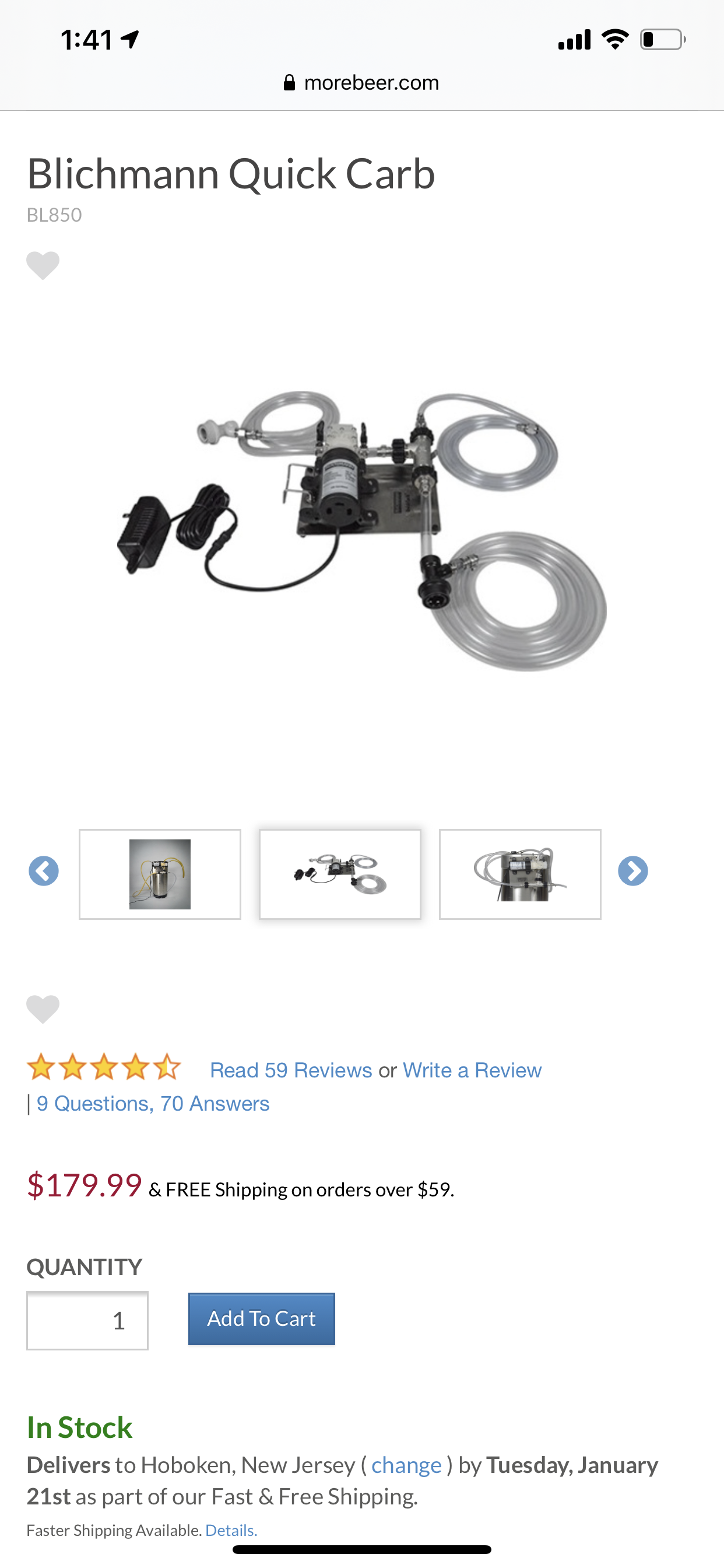The image size is (724, 1568).
Task: Tap the heart icon below the thumbnails
Action: [43, 1010]
